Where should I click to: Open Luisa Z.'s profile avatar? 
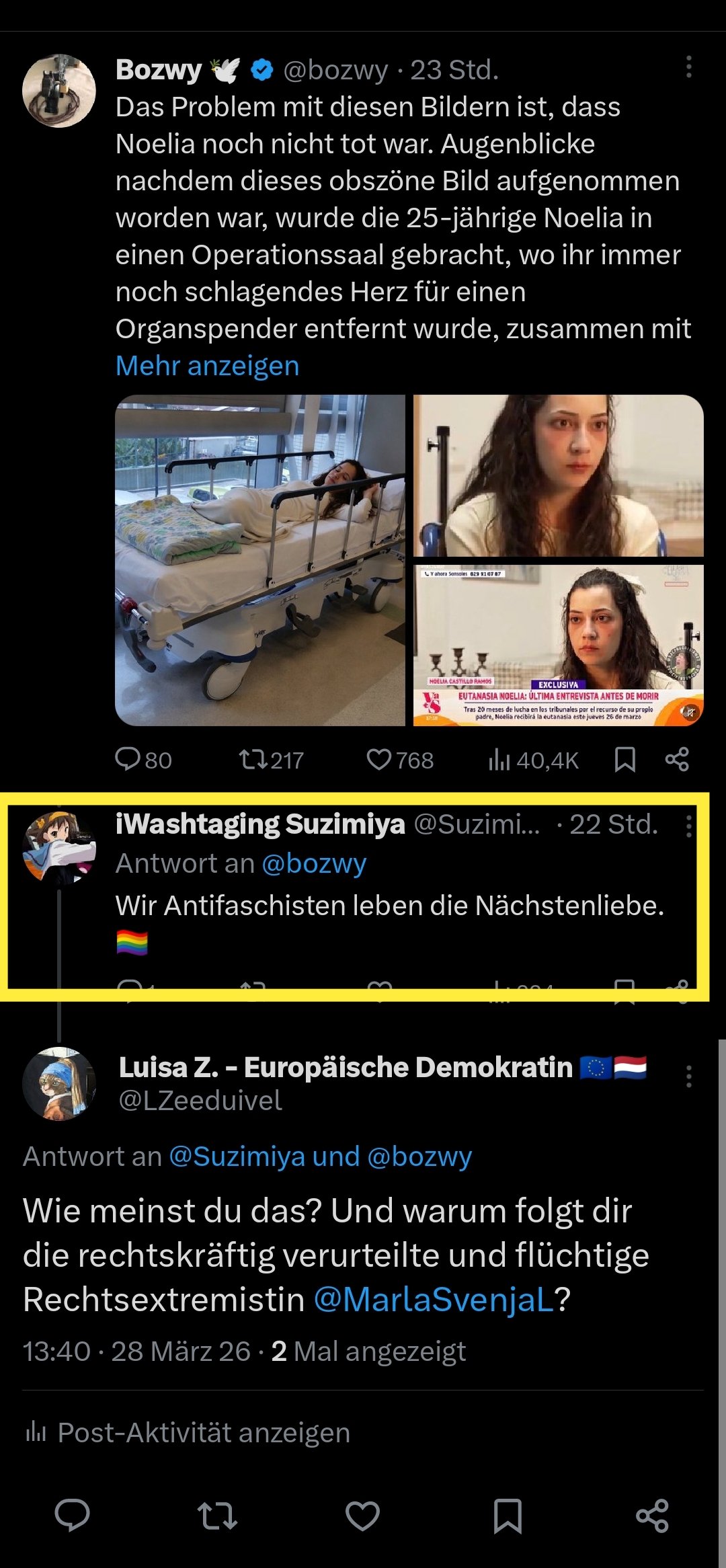pyautogui.click(x=59, y=1083)
